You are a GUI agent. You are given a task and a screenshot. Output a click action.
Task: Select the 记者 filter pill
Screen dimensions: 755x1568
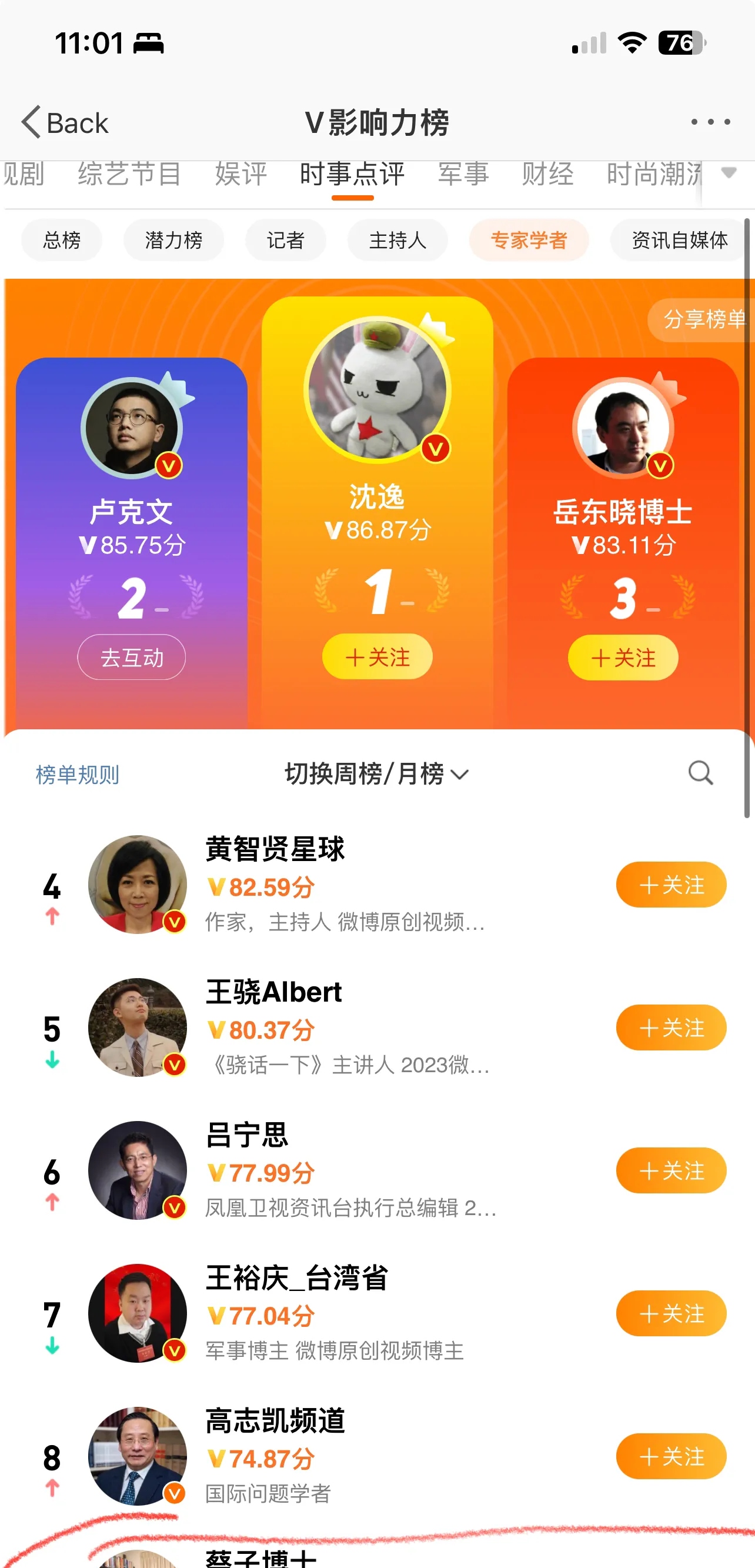285,240
